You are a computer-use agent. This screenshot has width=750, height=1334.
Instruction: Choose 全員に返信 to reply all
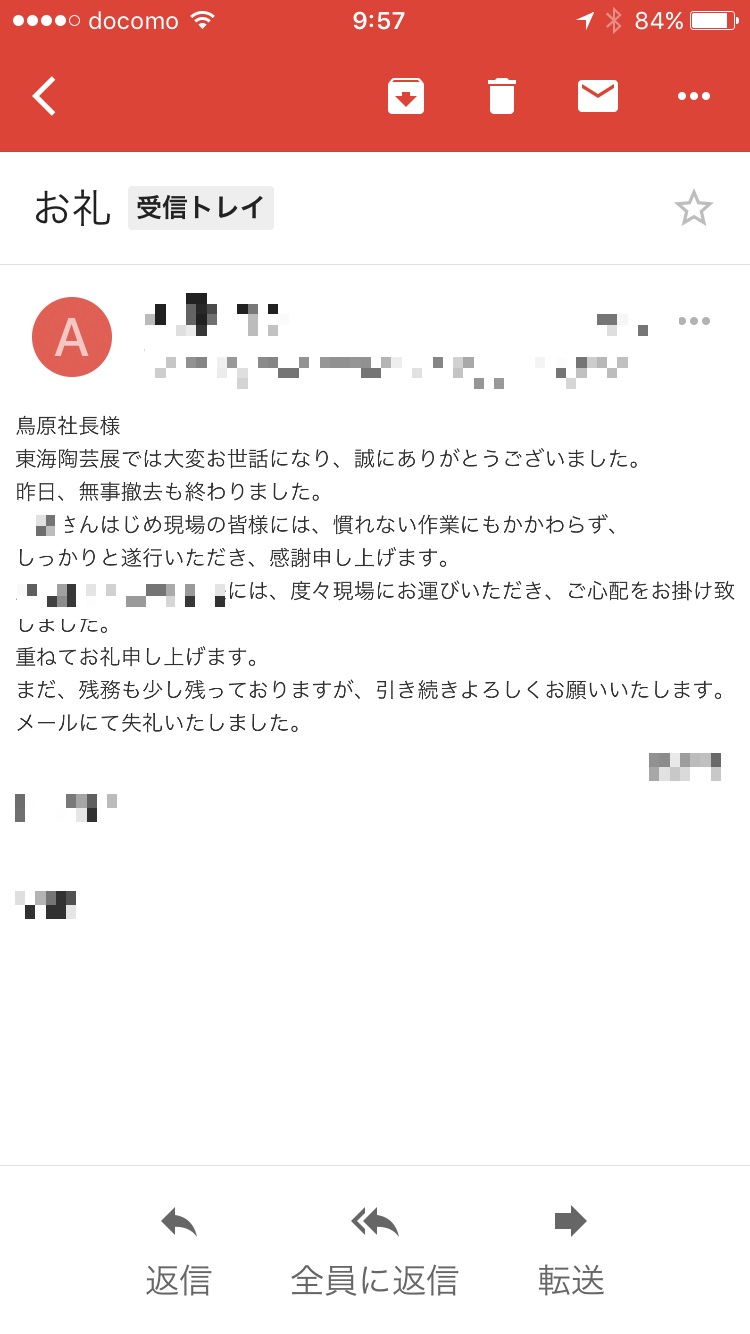pyautogui.click(x=374, y=1248)
